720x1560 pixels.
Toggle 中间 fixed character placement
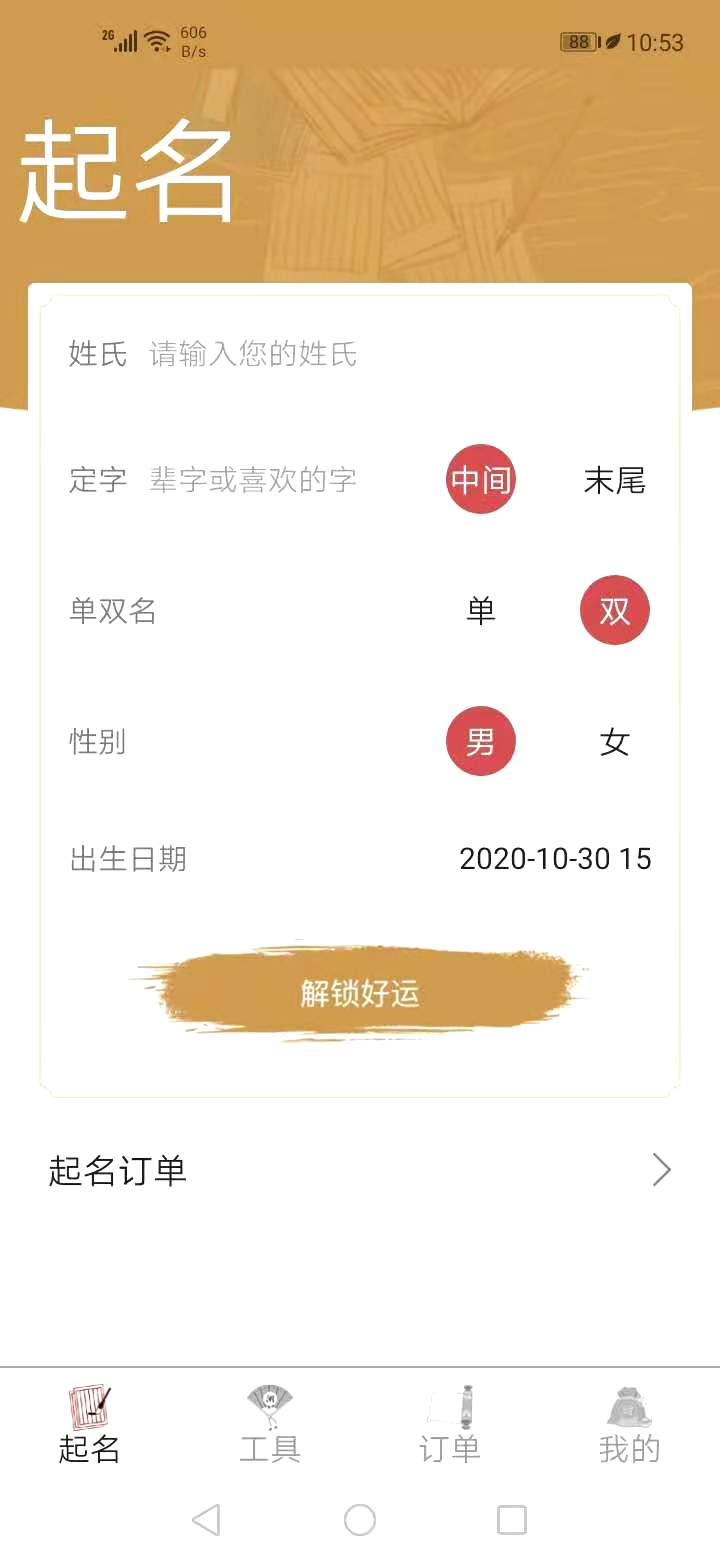pos(480,480)
